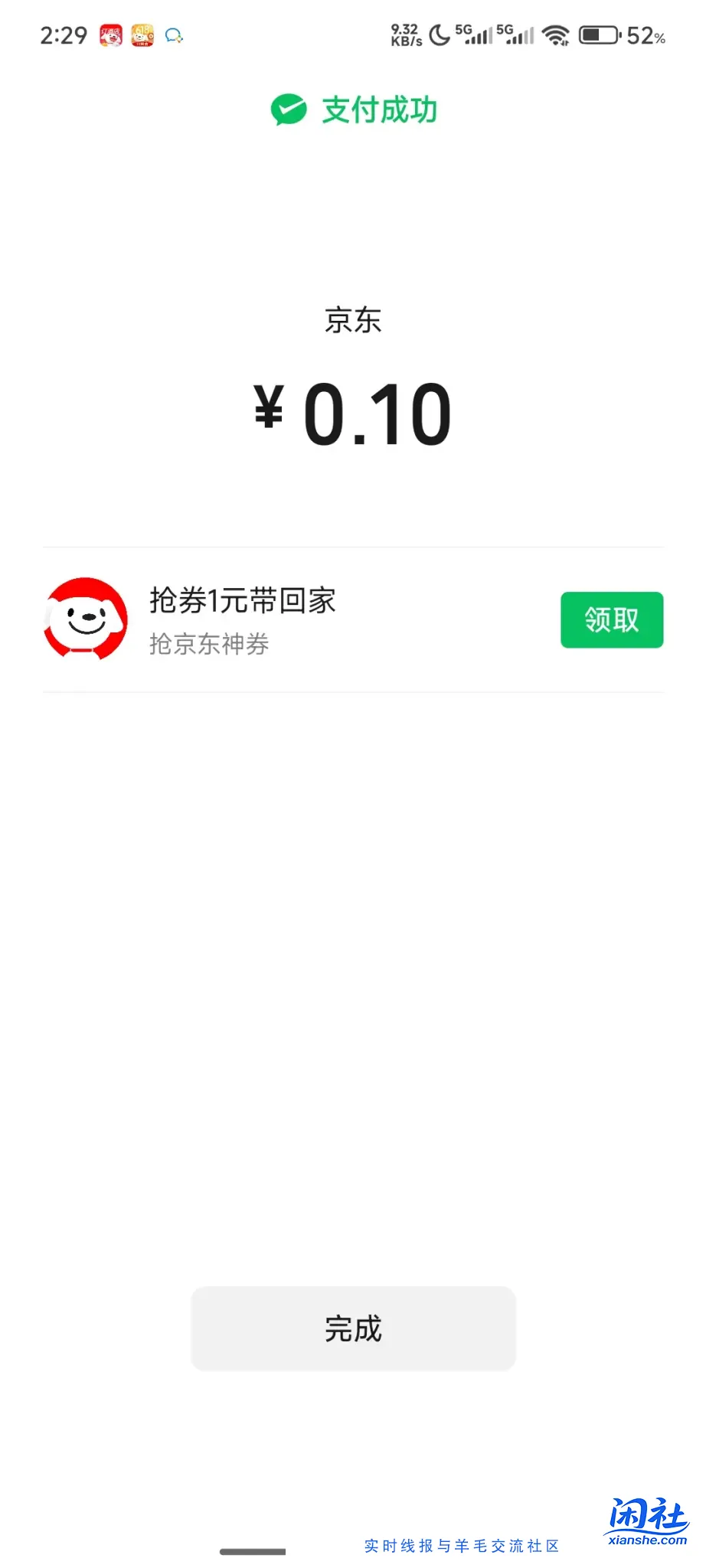Tap the second 5G signal indicator
The width and height of the screenshot is (706, 1568).
coord(515,34)
